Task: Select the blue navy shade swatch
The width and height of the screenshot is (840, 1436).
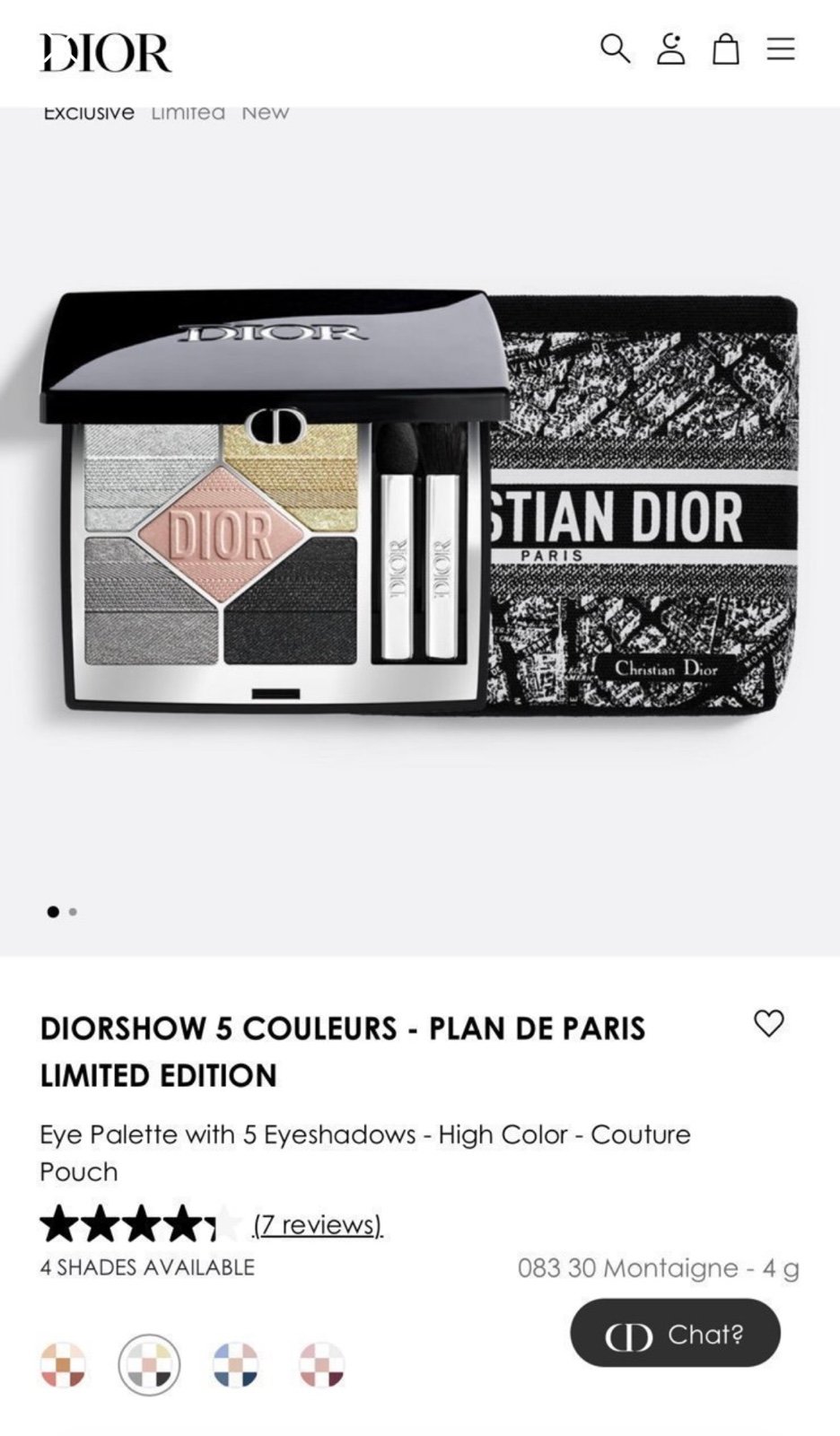Action: point(235,1365)
